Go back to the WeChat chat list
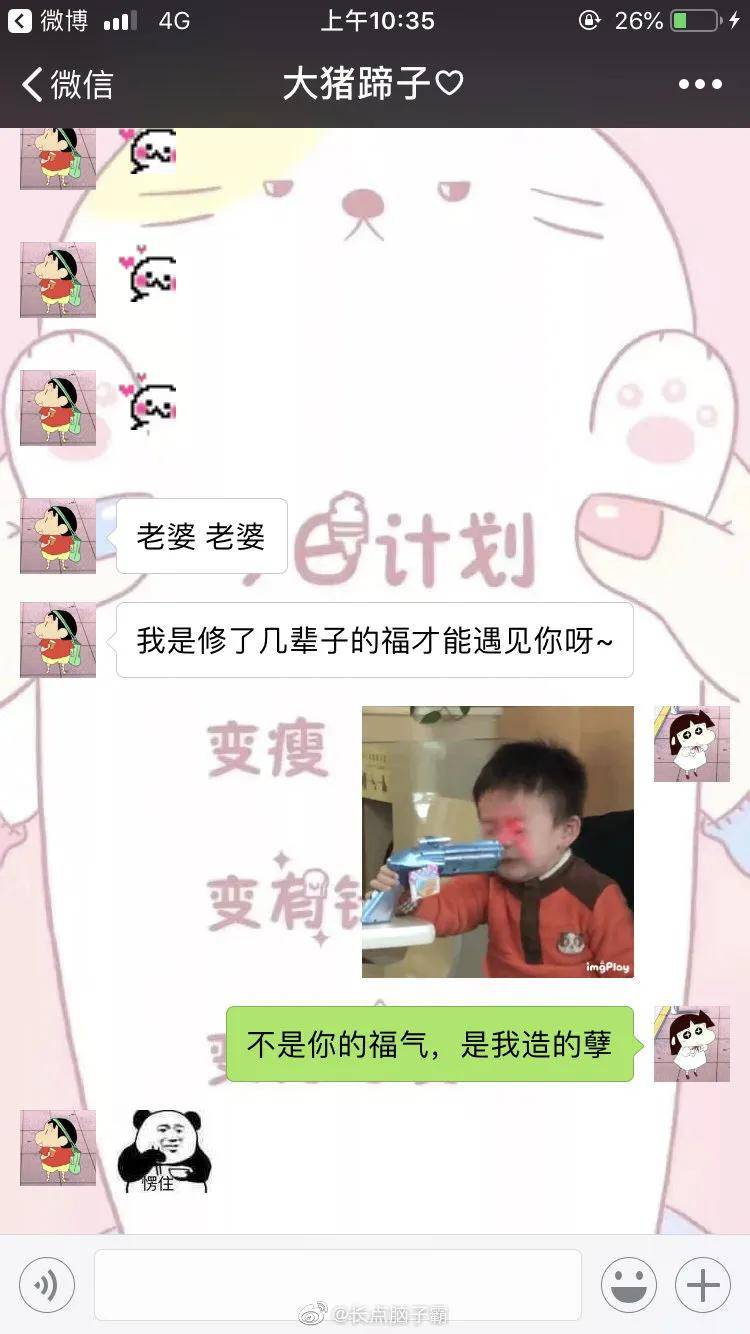Viewport: 750px width, 1334px height. (66, 85)
